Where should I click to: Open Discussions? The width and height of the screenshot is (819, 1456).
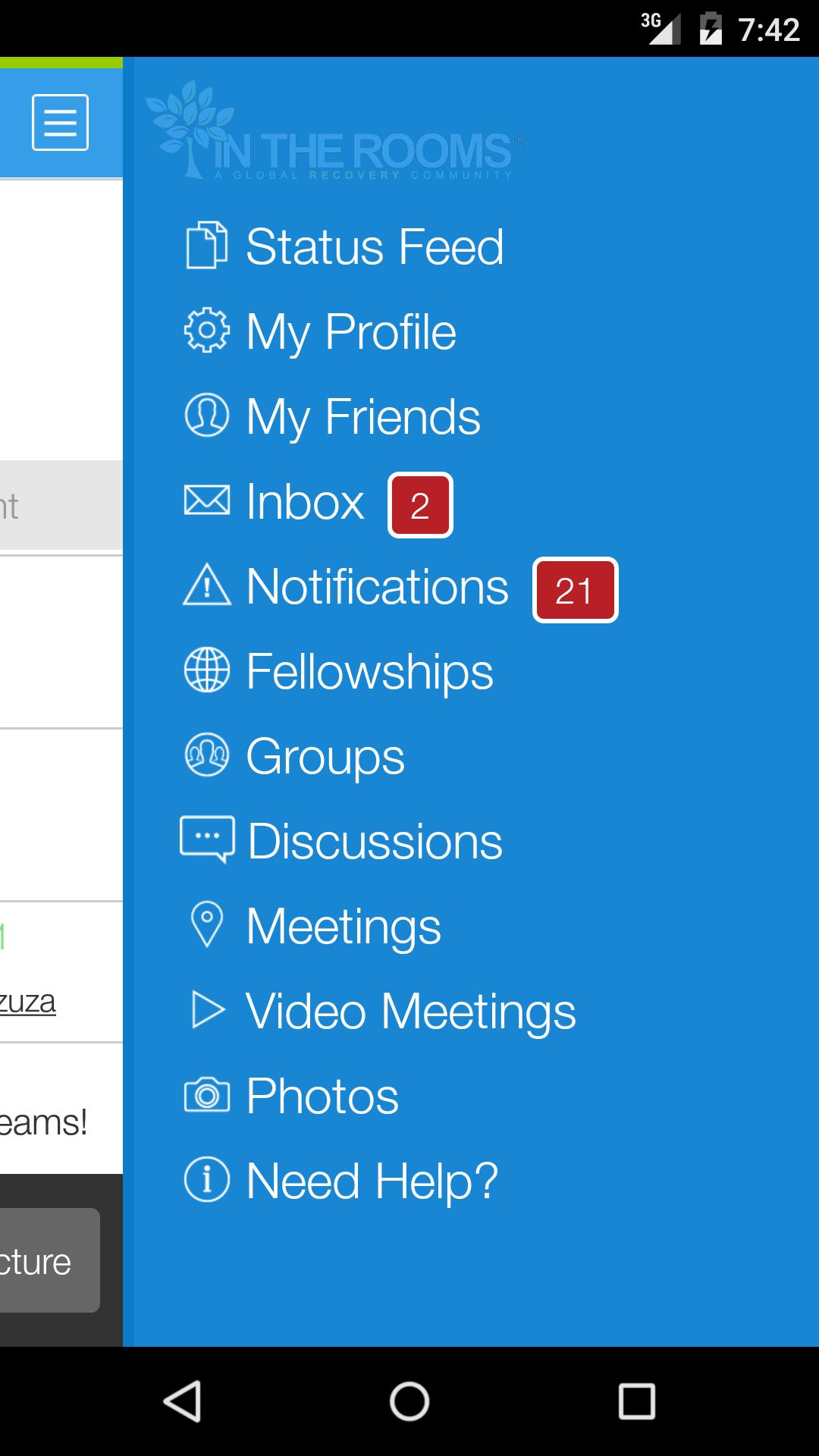[342, 842]
